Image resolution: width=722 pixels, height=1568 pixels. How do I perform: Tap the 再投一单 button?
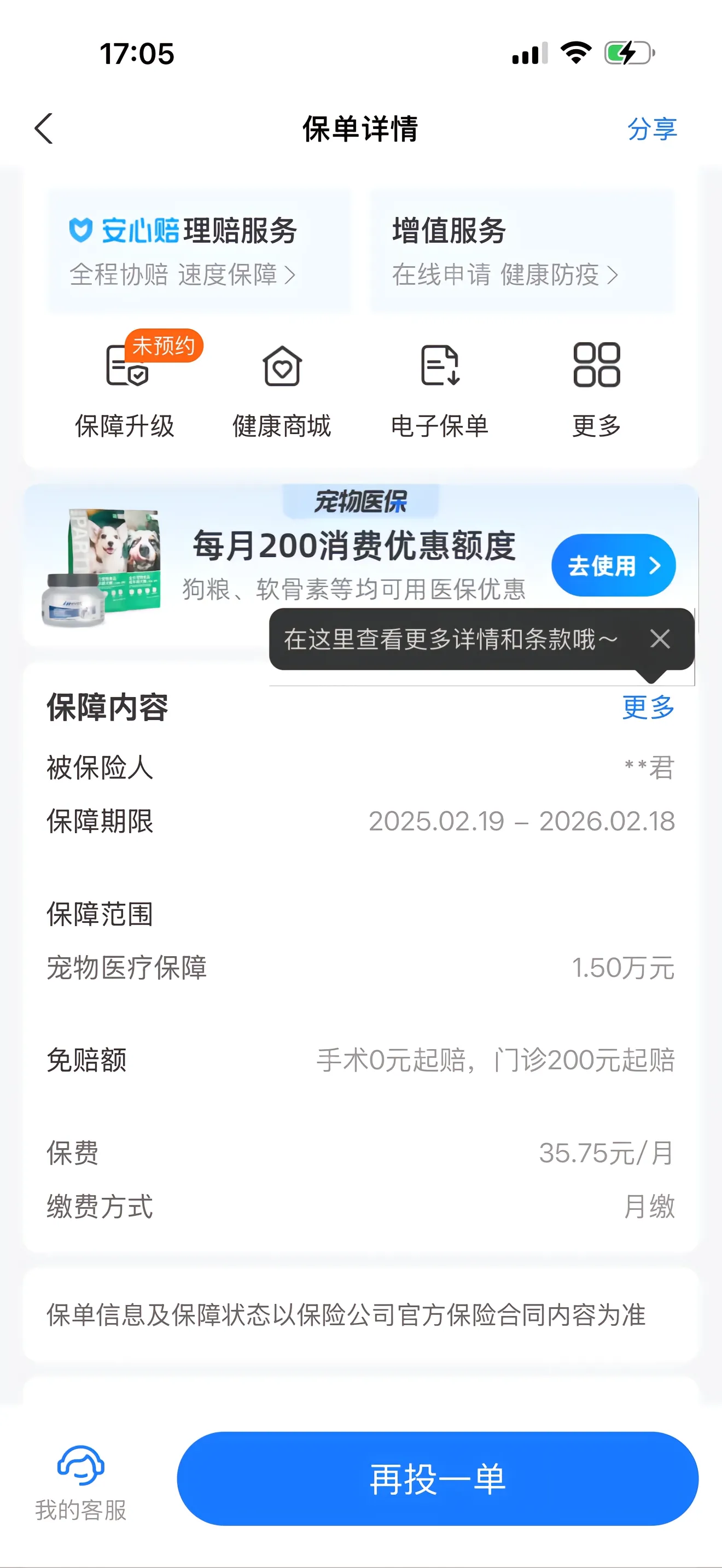437,1479
